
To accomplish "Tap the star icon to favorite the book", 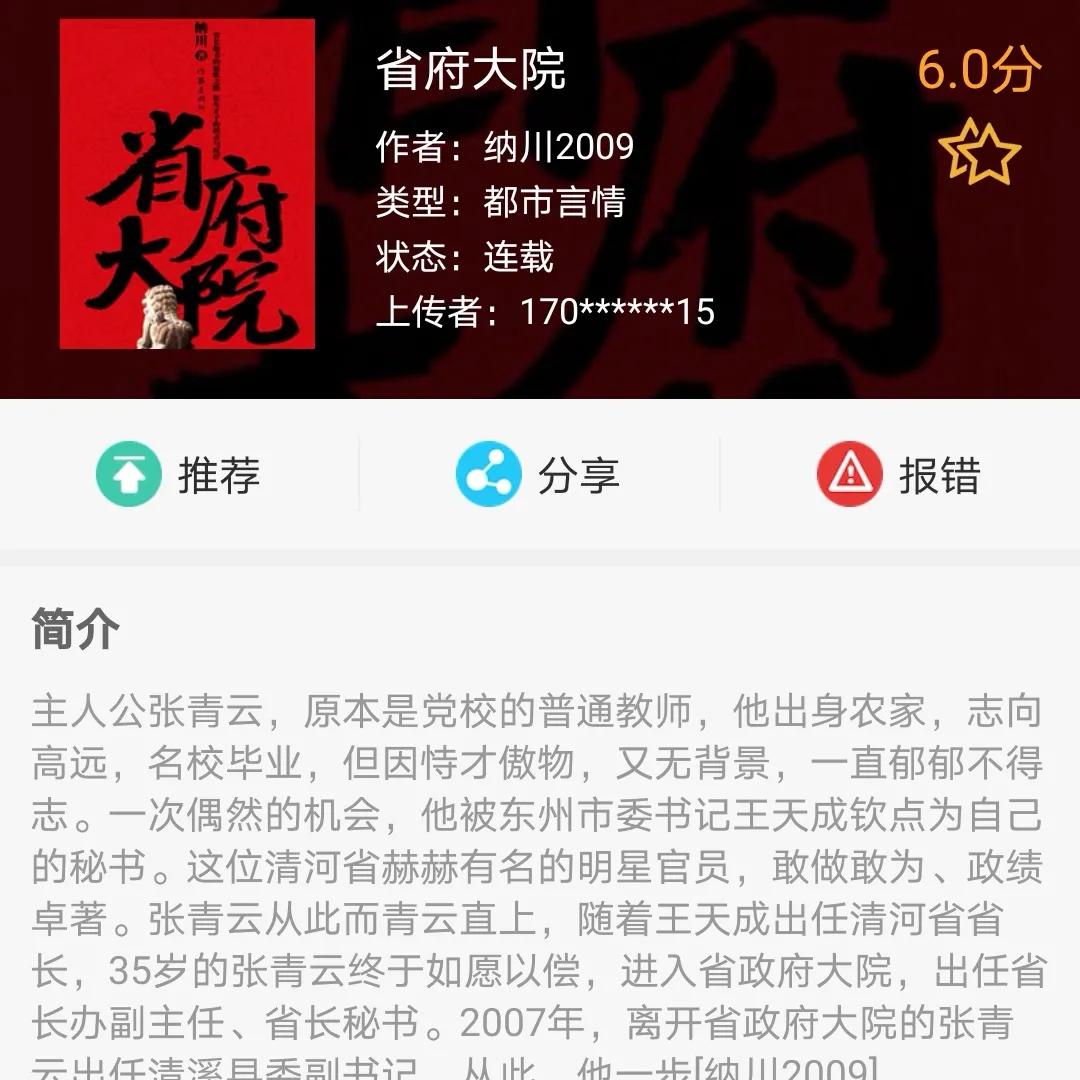I will [979, 152].
